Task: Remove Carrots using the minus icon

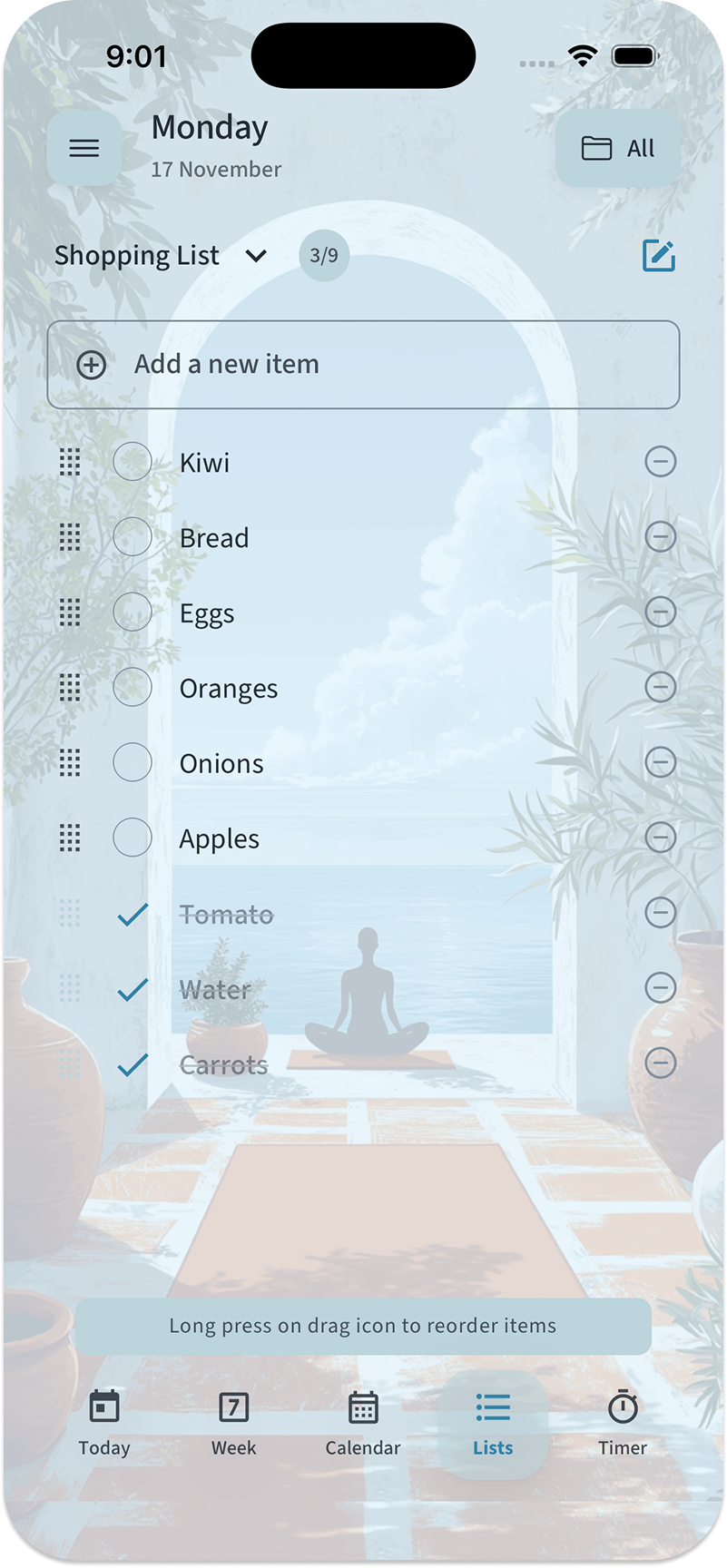Action: 662,1063
